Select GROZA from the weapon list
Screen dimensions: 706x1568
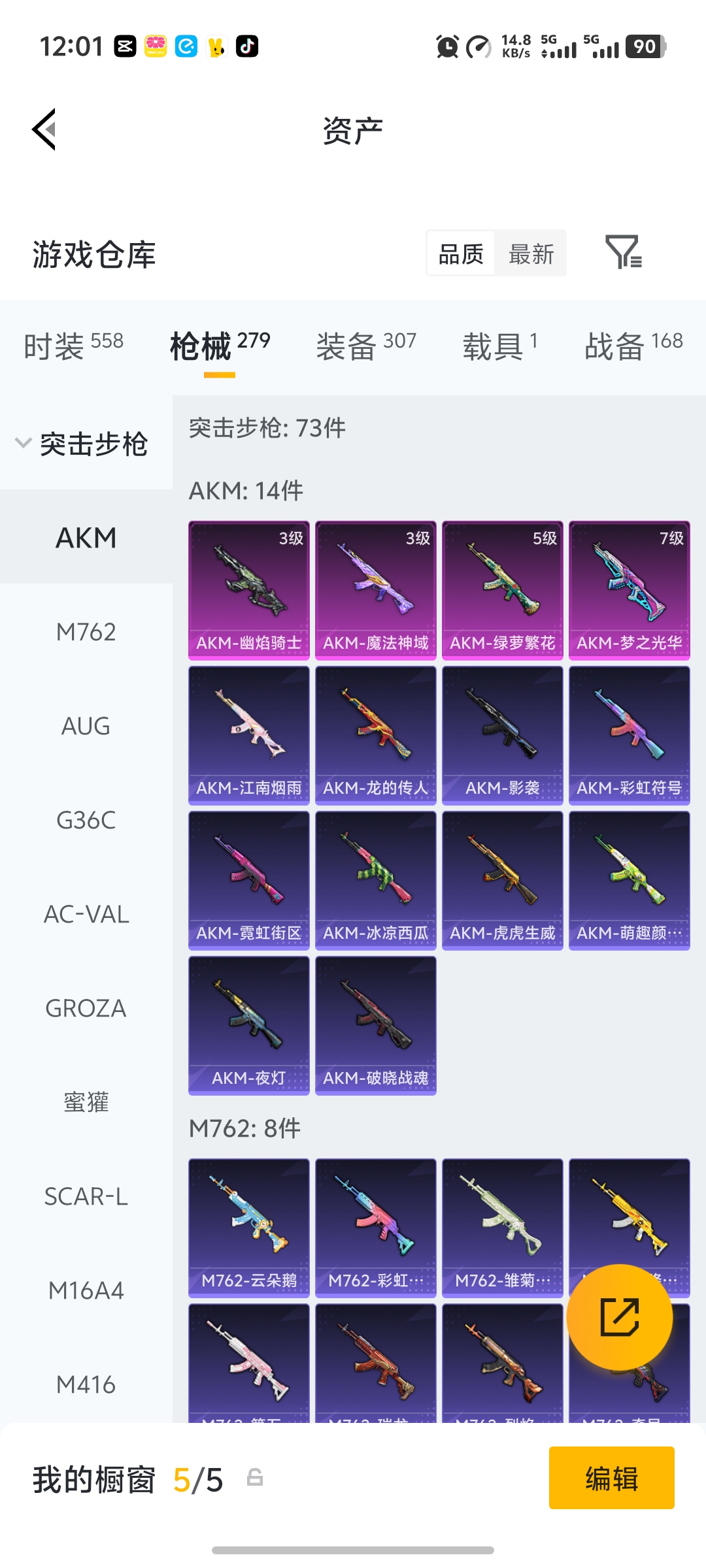(x=85, y=1008)
